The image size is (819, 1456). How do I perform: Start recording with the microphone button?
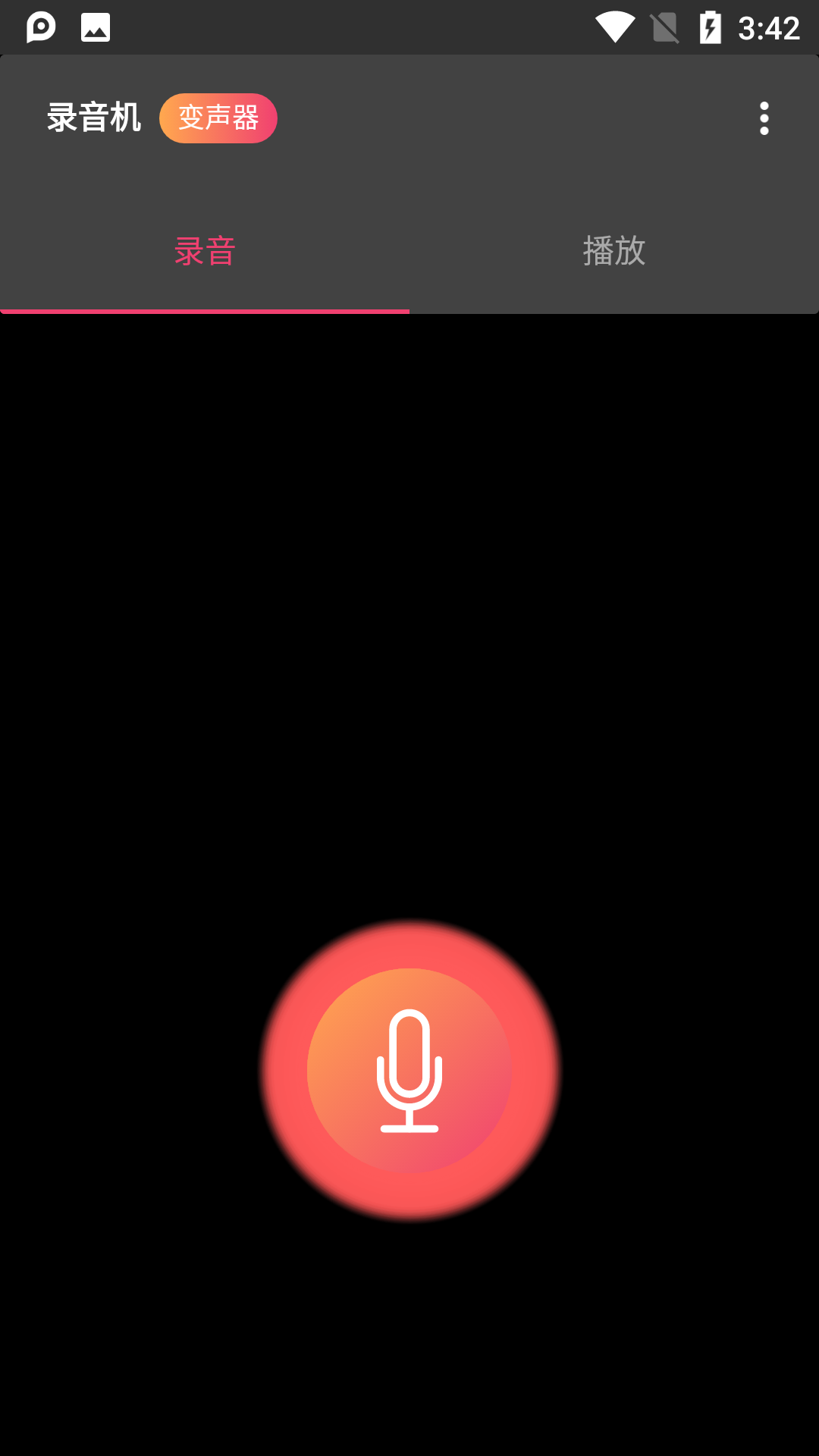click(409, 1070)
